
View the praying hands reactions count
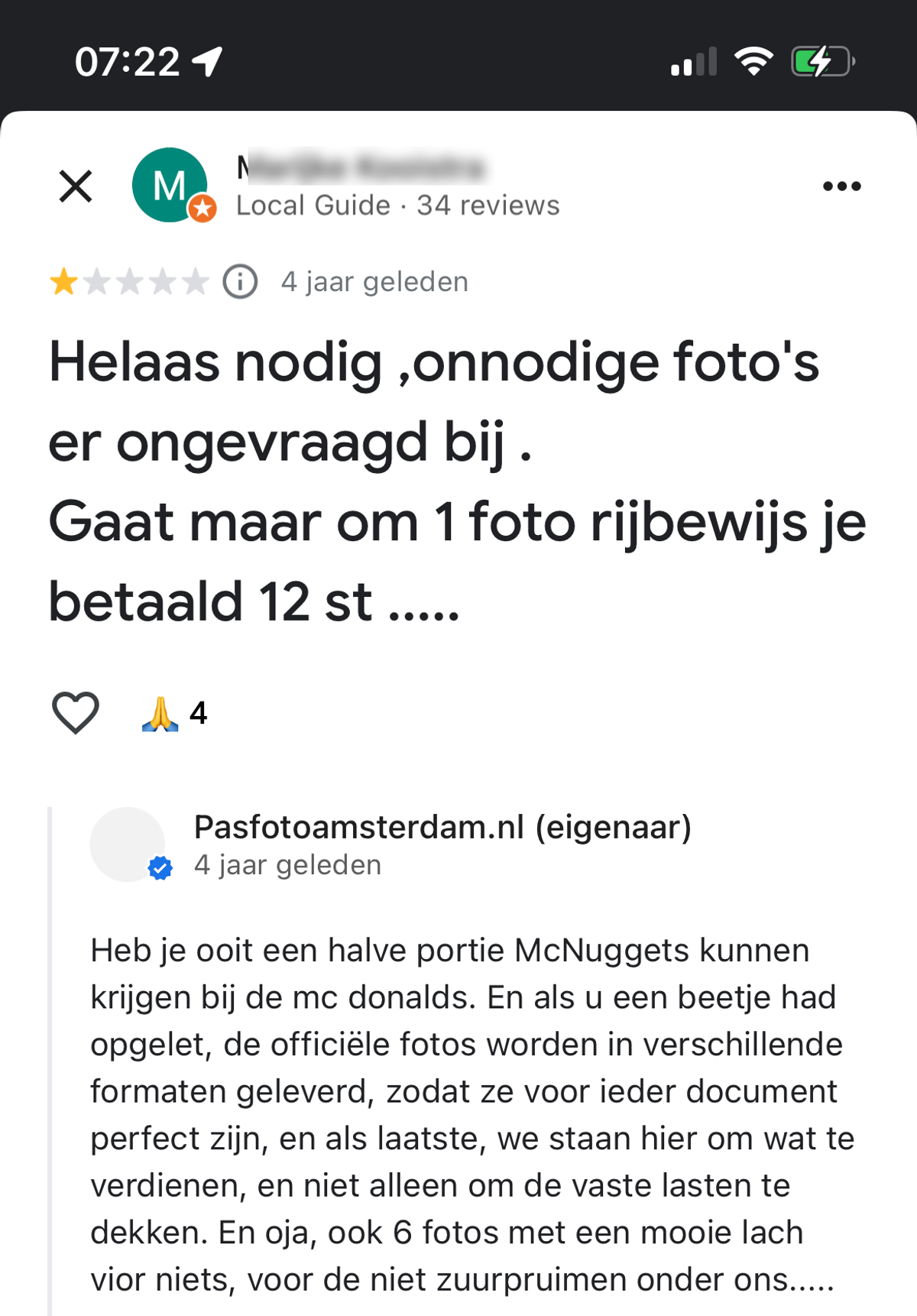tap(174, 714)
